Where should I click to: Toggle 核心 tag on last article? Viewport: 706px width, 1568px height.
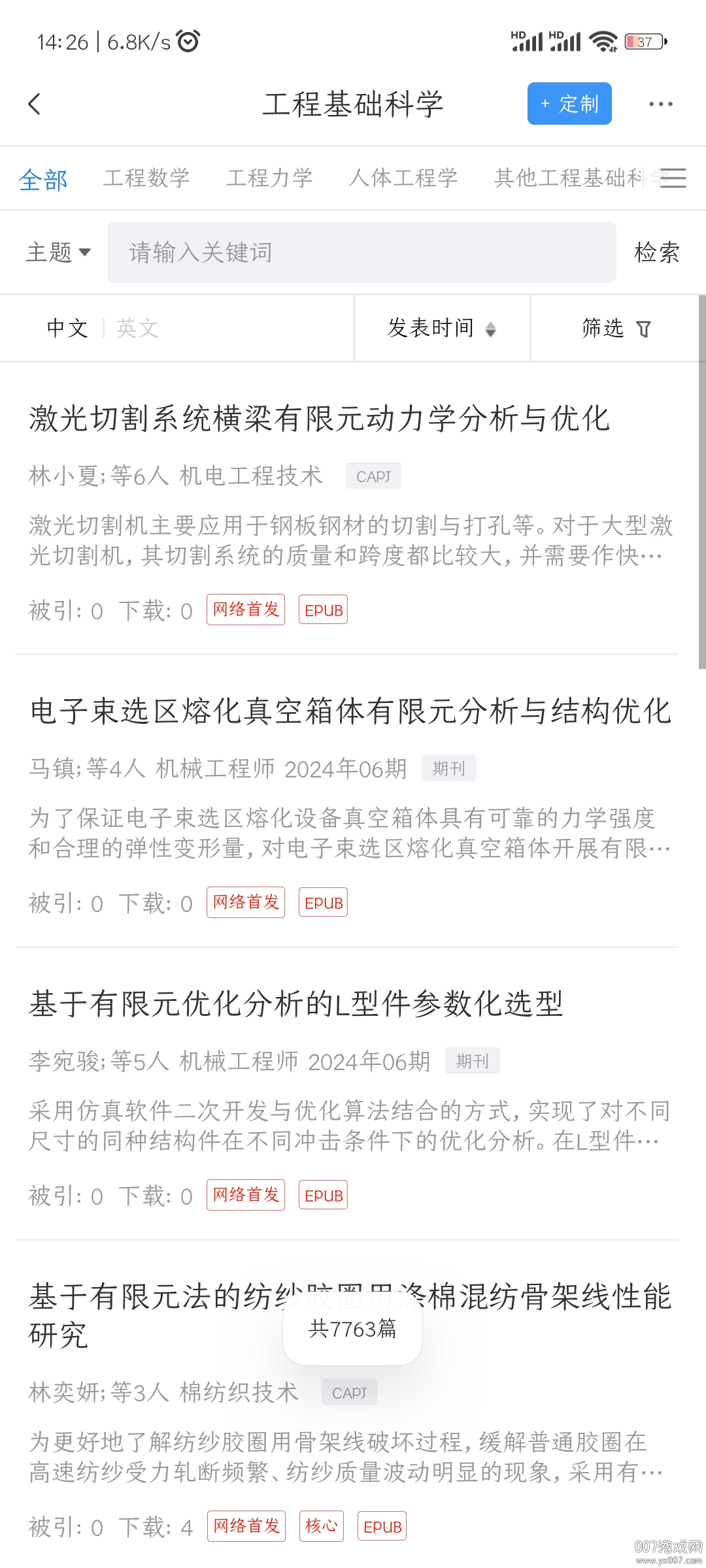coord(320,1526)
